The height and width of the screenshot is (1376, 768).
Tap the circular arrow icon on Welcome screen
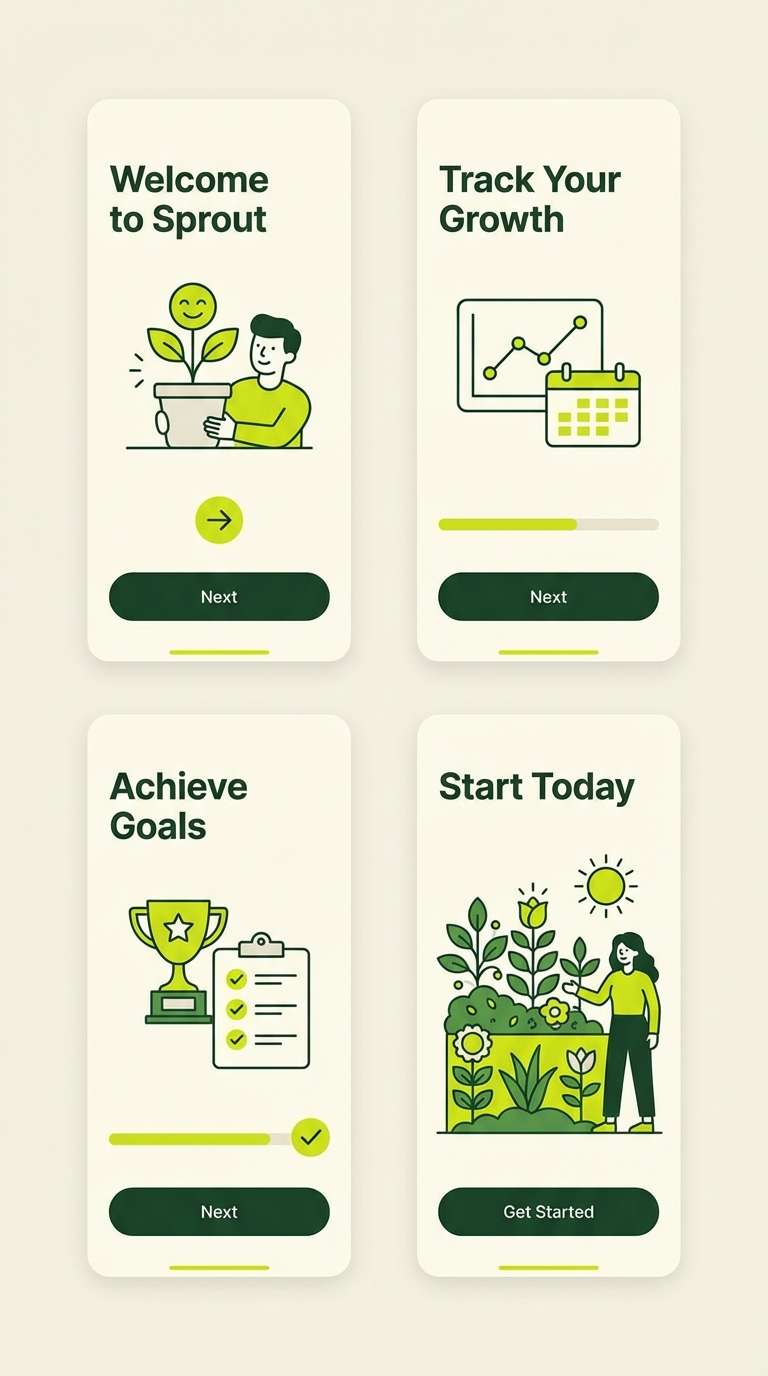[x=219, y=519]
